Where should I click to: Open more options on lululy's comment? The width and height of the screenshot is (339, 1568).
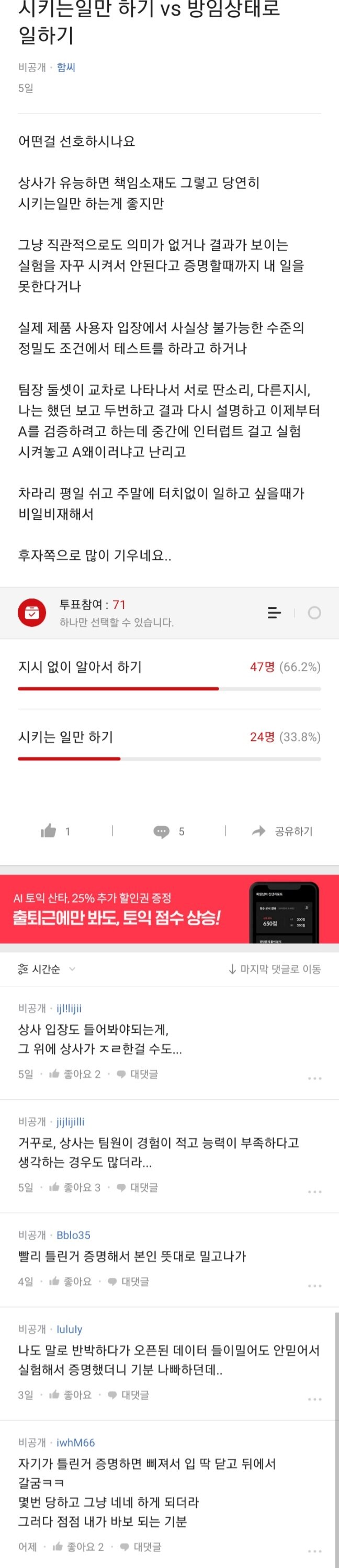pyautogui.click(x=314, y=1399)
